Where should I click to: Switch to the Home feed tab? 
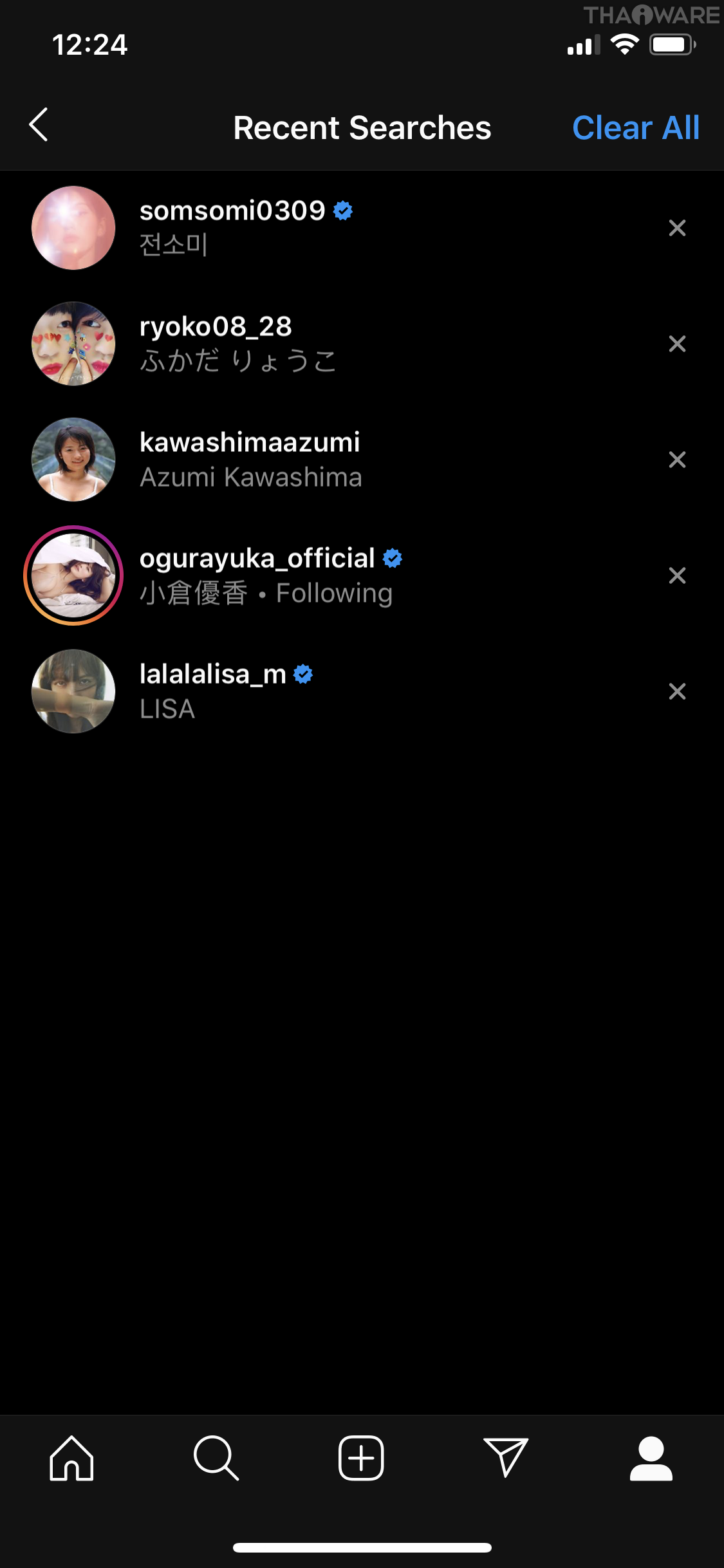[72, 1458]
